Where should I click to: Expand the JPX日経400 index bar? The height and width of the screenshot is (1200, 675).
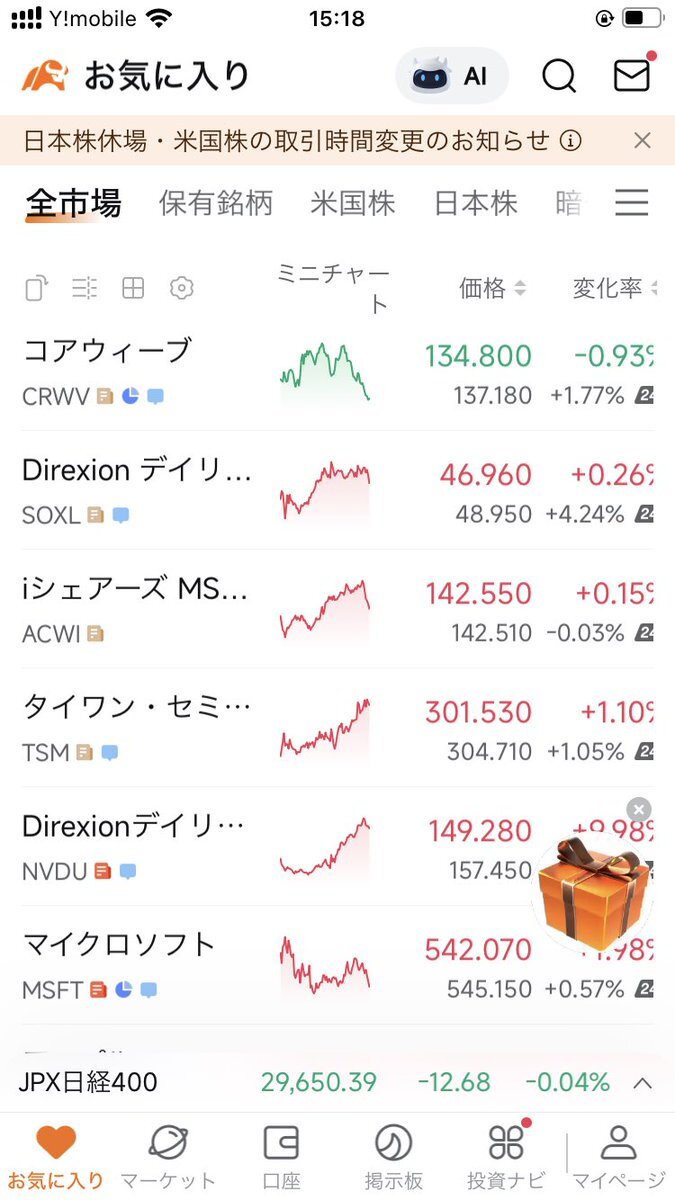click(x=643, y=1082)
